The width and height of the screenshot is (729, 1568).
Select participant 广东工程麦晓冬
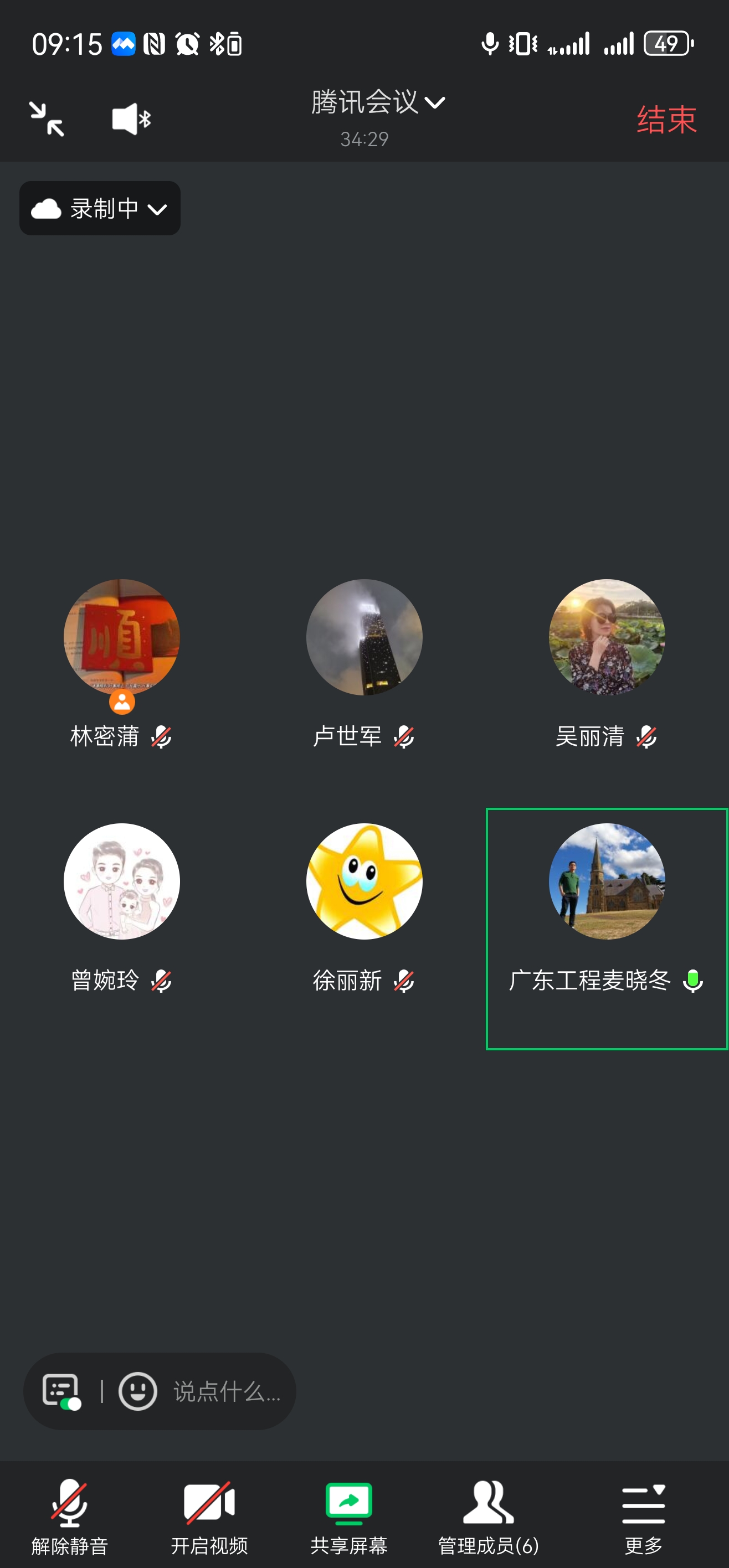[x=607, y=881]
